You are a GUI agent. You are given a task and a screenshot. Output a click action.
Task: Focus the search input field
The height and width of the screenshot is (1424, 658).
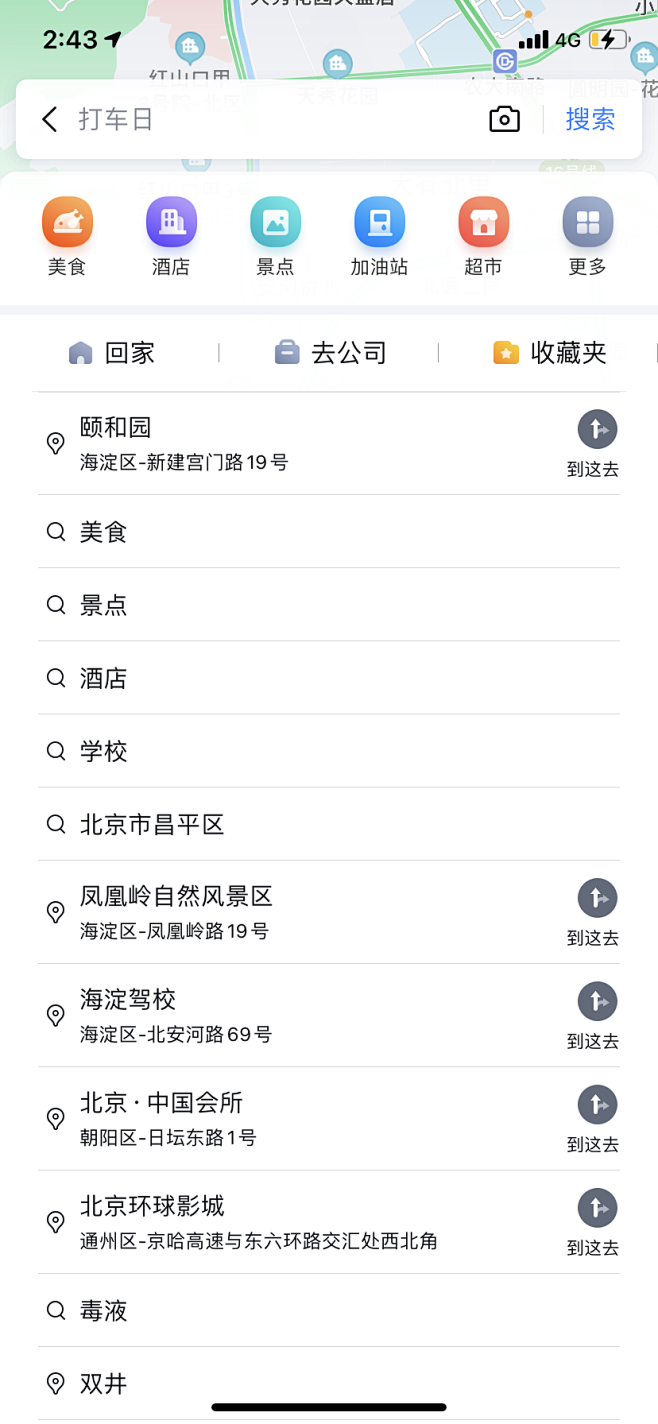point(275,120)
